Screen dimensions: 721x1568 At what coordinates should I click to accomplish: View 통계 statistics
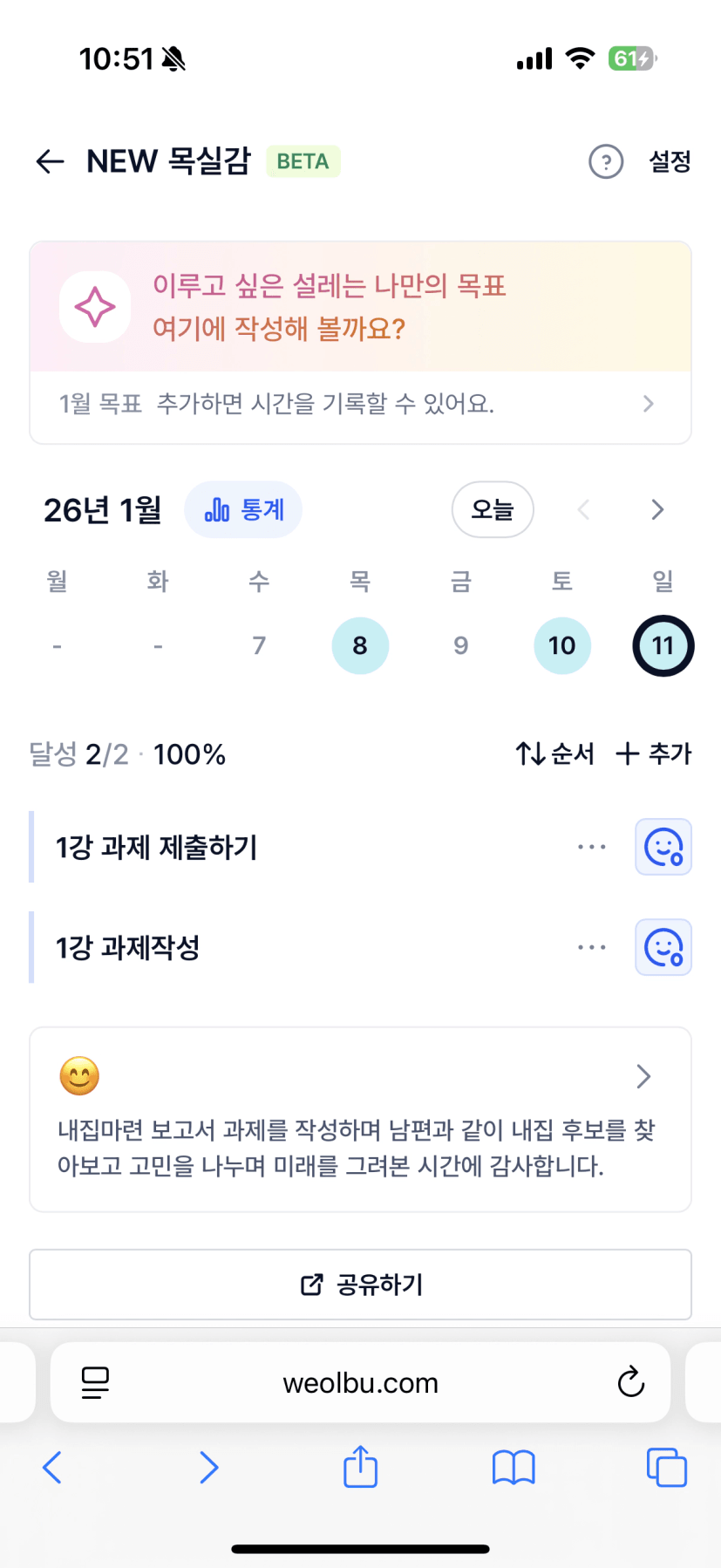243,509
